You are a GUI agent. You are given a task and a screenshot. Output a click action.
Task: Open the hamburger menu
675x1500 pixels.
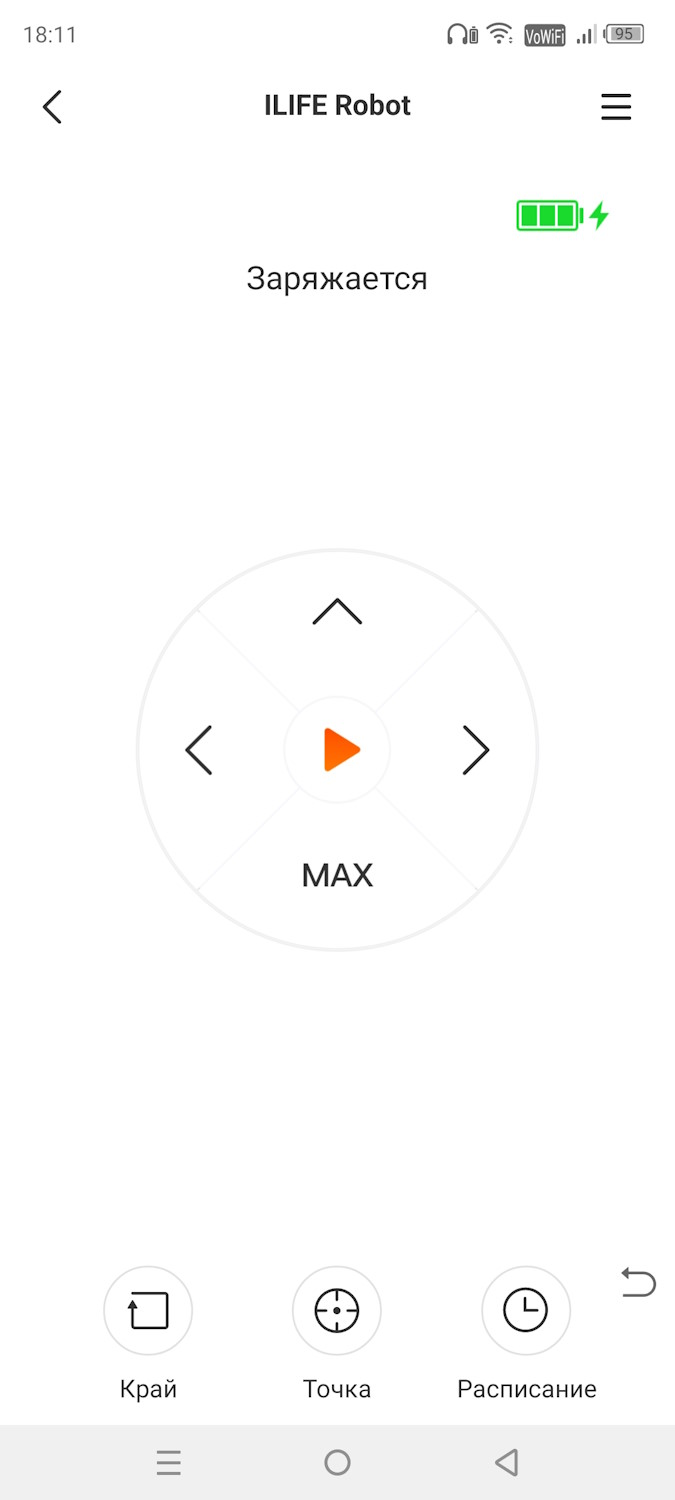click(616, 107)
